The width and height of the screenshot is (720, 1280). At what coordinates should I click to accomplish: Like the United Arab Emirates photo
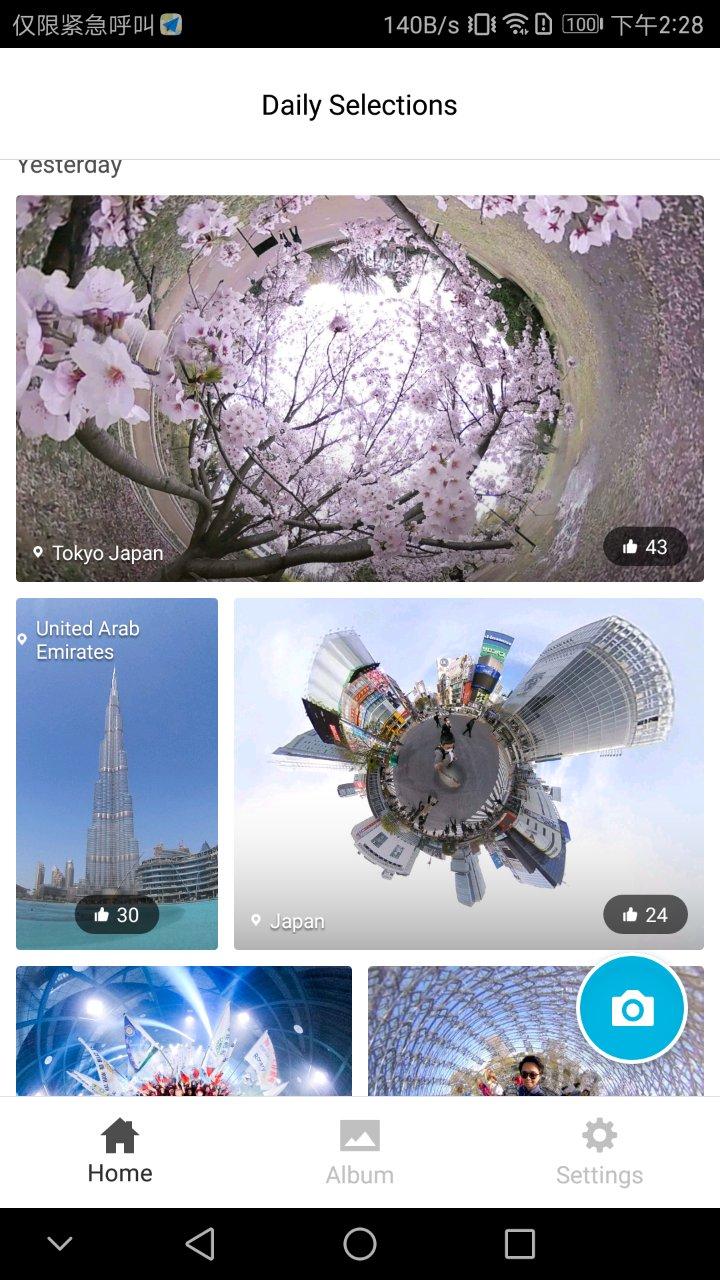pyautogui.click(x=117, y=915)
